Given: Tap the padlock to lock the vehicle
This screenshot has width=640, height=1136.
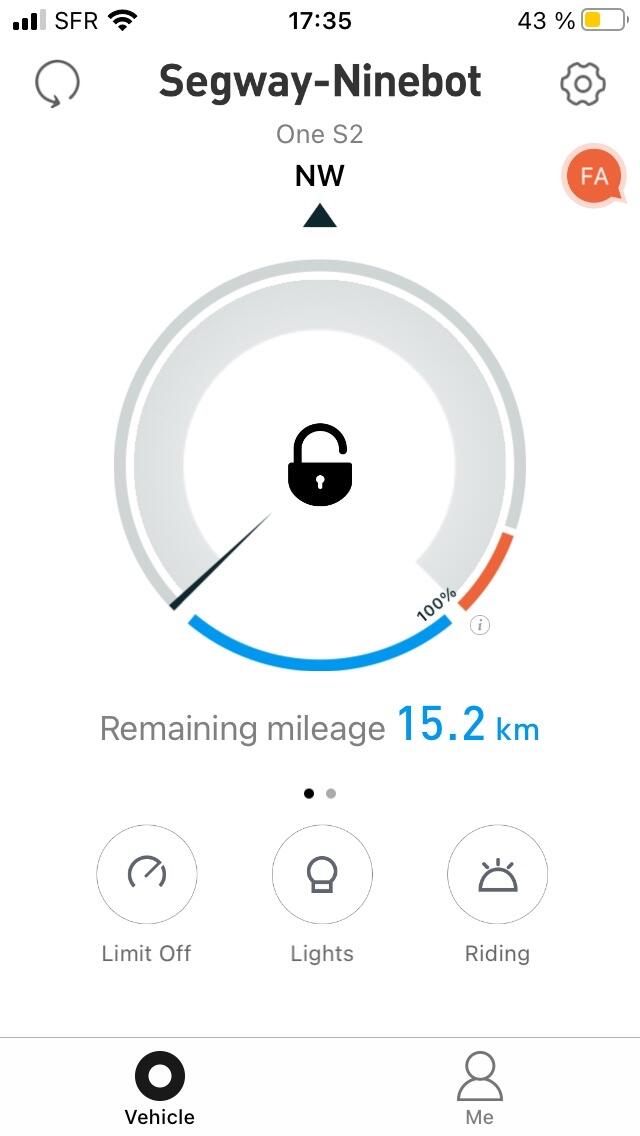Looking at the screenshot, I should 320,464.
